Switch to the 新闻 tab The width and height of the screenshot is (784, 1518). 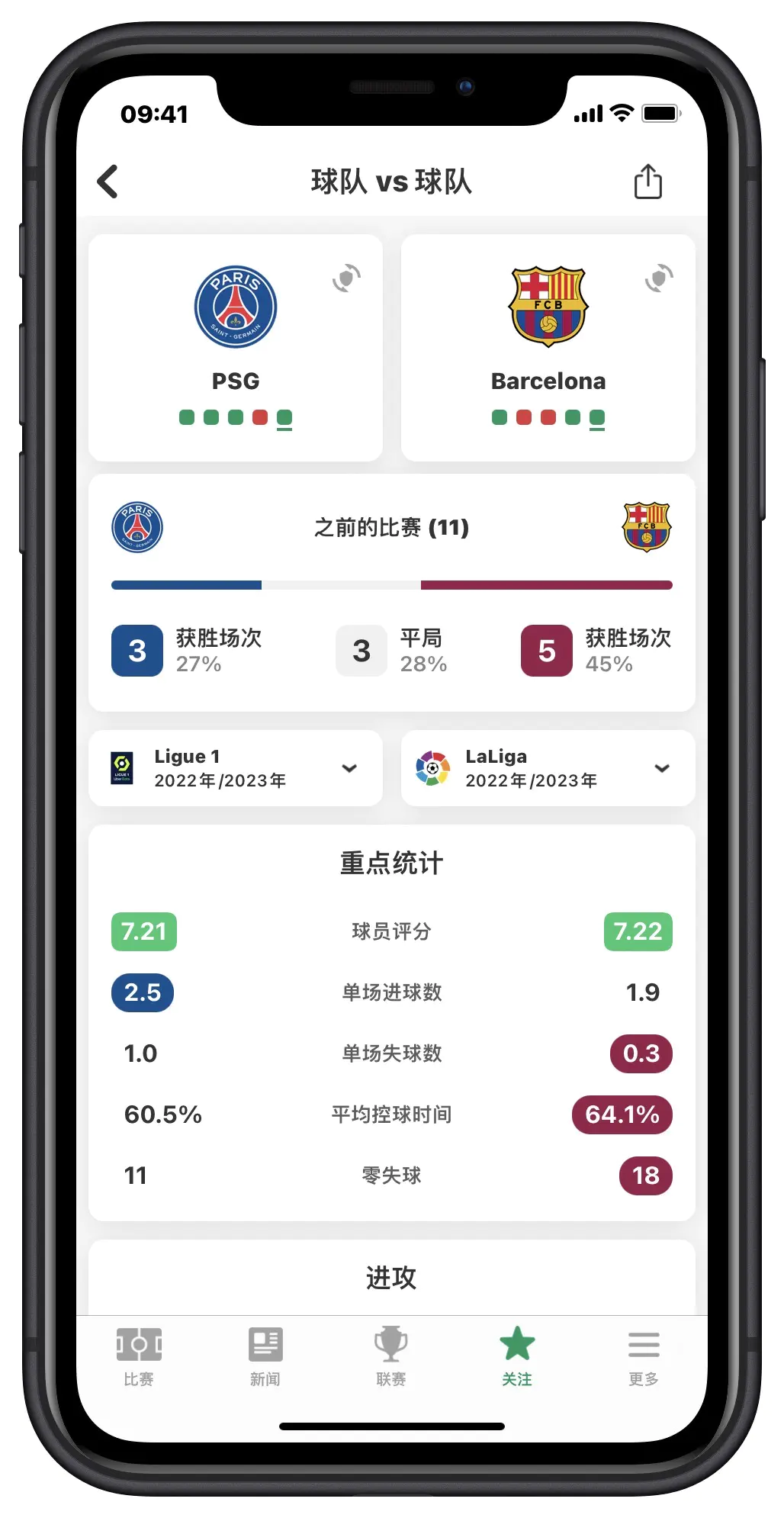(x=265, y=1356)
